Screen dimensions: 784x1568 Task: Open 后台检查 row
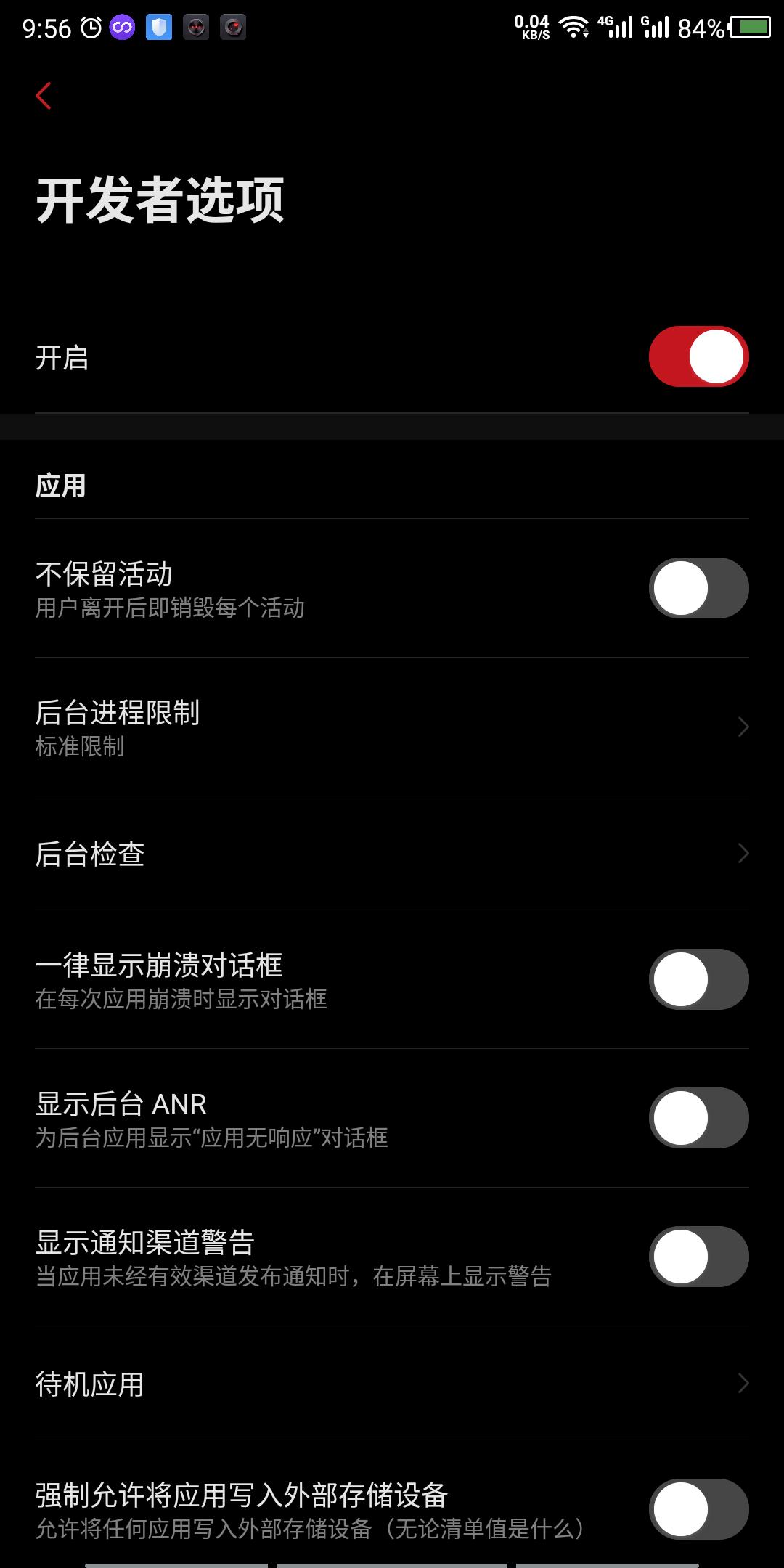[x=392, y=854]
